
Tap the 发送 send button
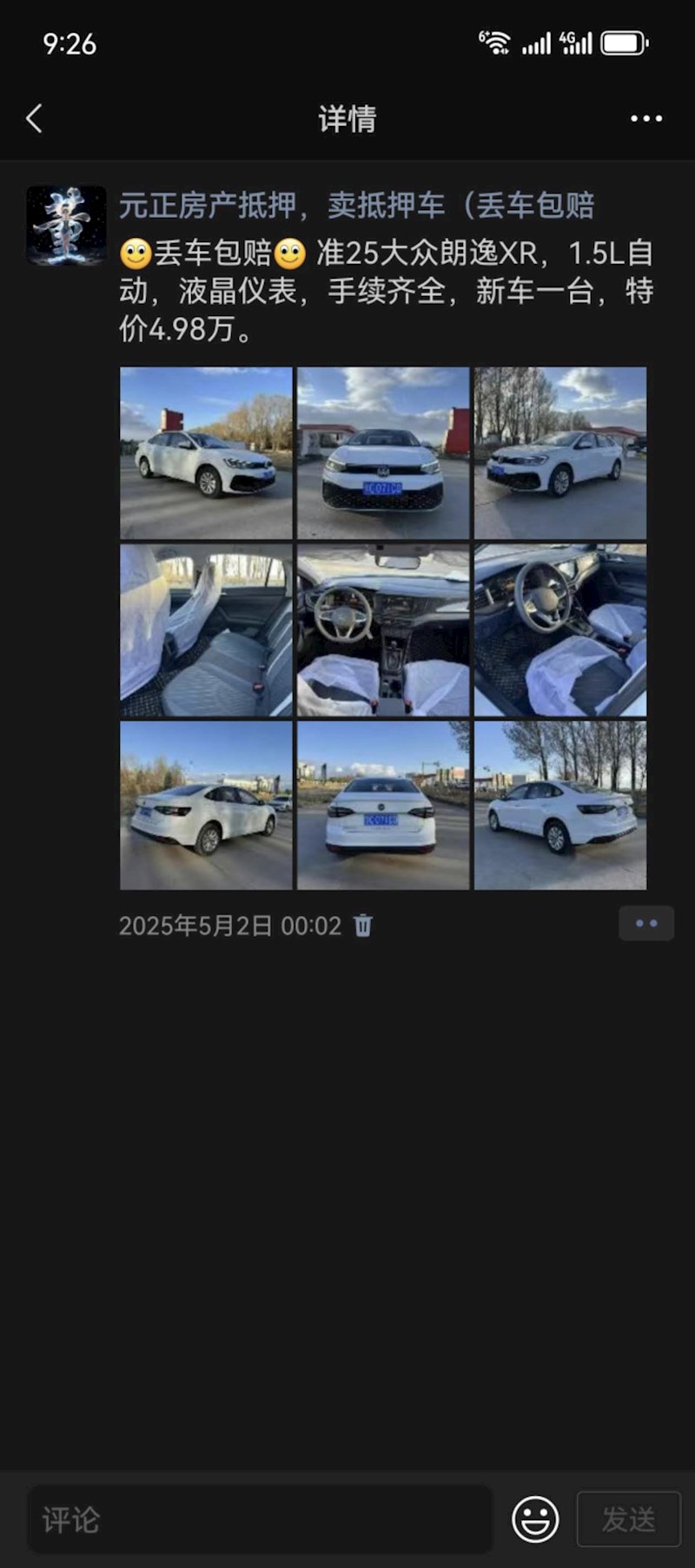[x=629, y=1519]
